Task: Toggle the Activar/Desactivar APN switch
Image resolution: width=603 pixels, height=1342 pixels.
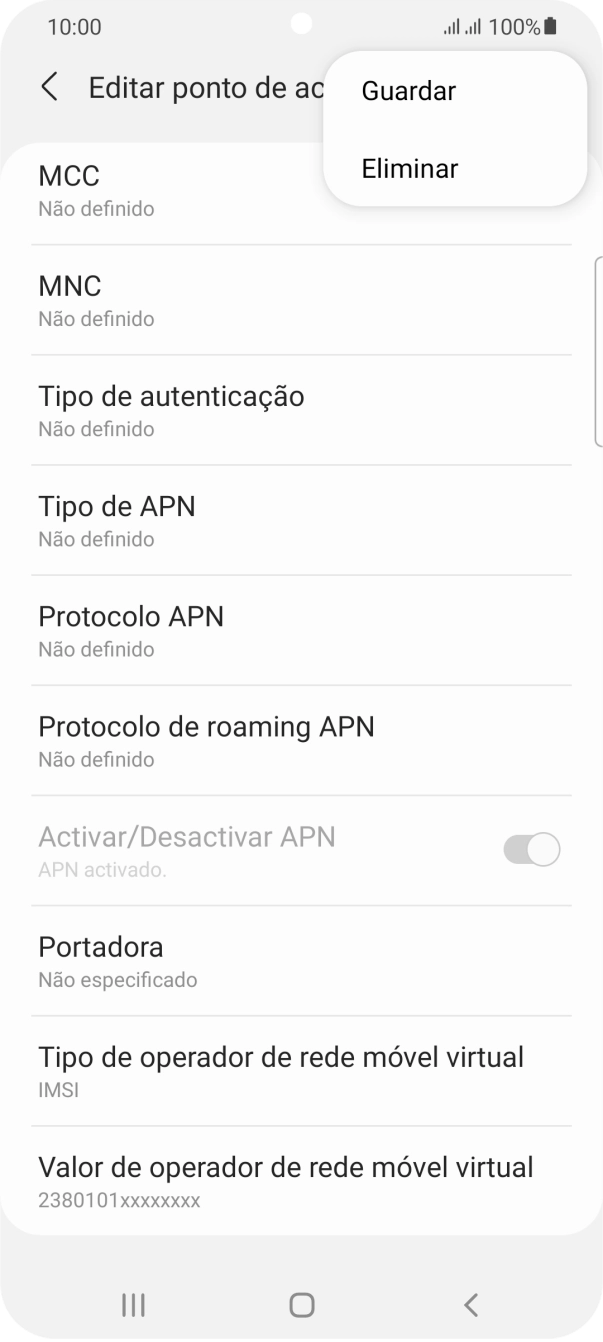Action: [531, 850]
